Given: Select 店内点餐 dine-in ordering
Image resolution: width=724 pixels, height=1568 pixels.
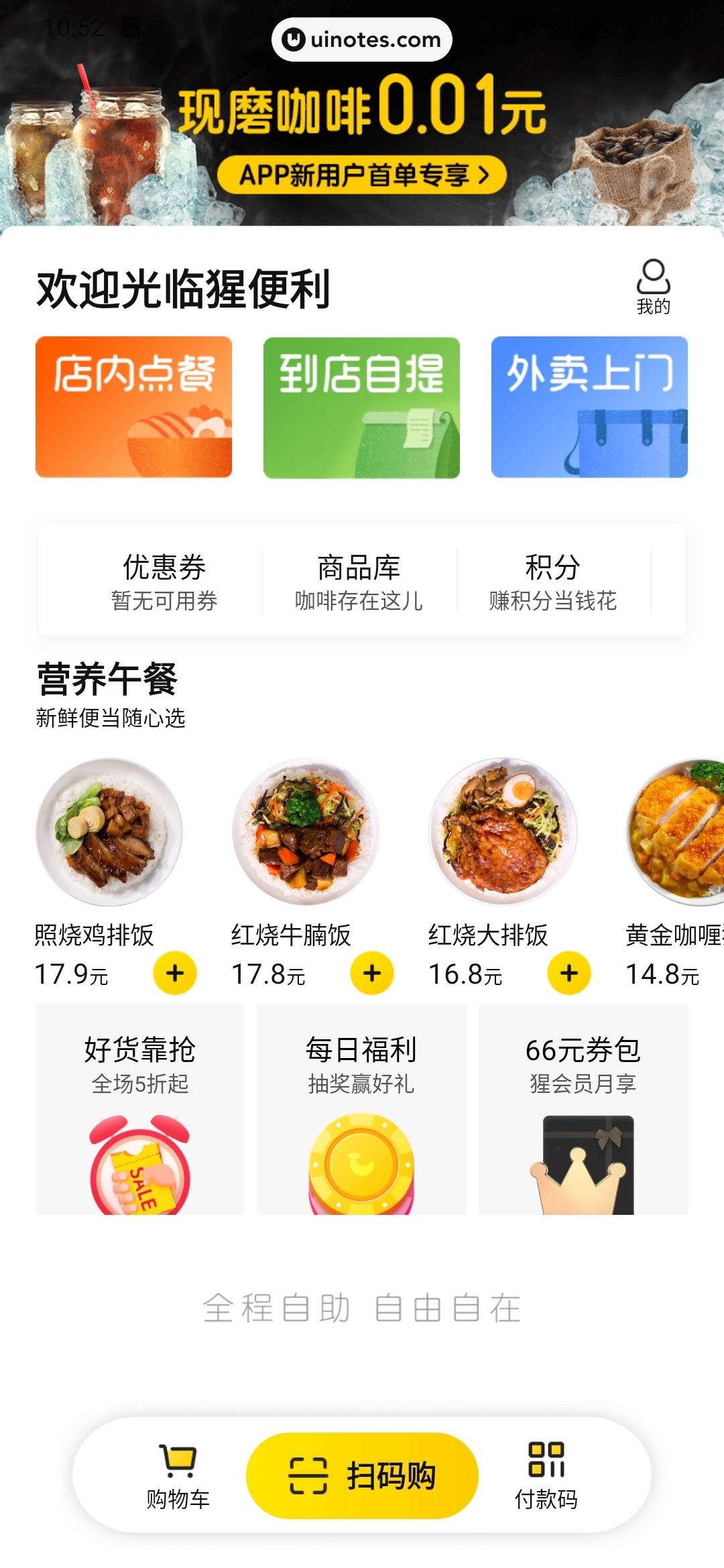Looking at the screenshot, I should coord(133,407).
